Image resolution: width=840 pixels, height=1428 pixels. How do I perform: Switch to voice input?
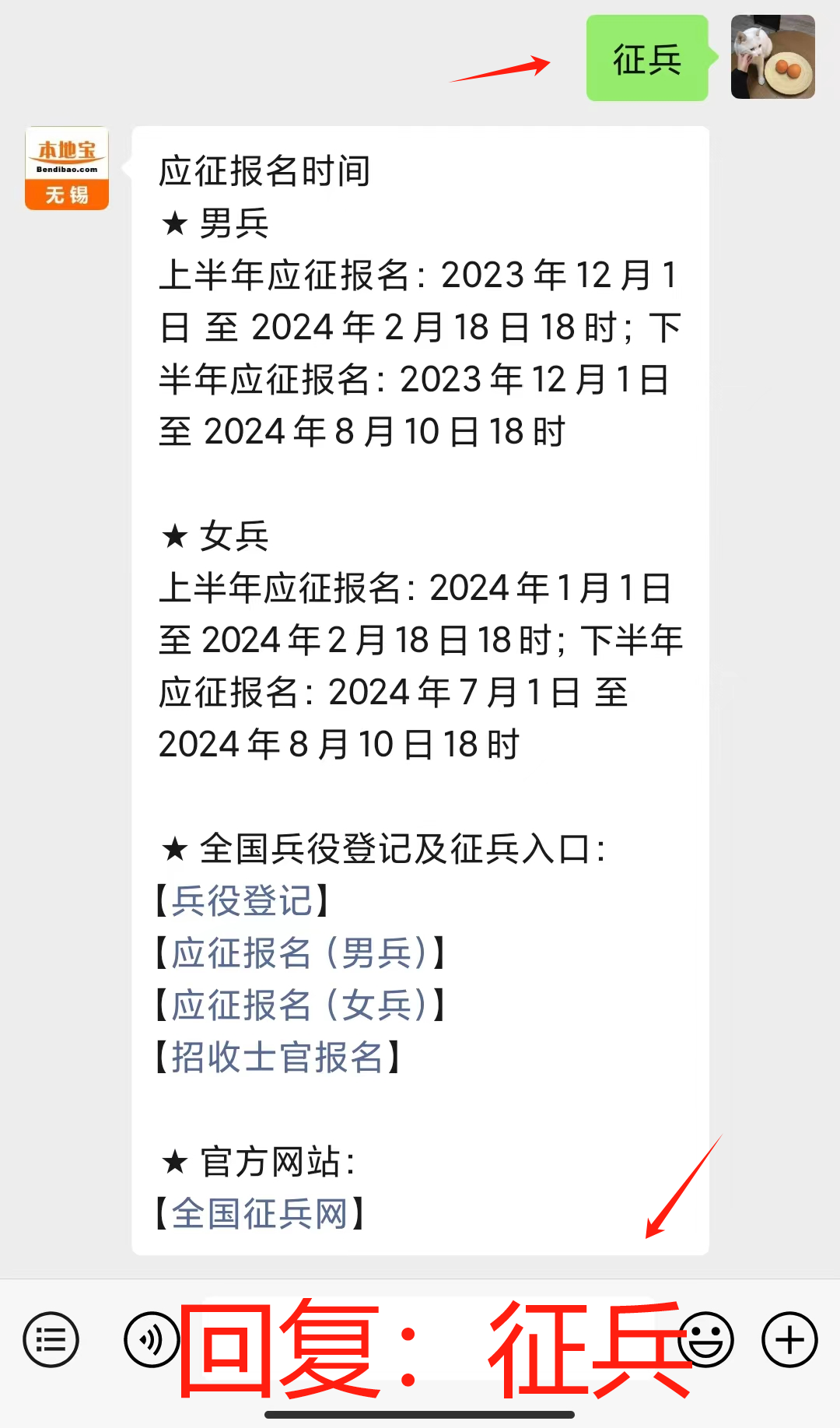(x=151, y=1340)
